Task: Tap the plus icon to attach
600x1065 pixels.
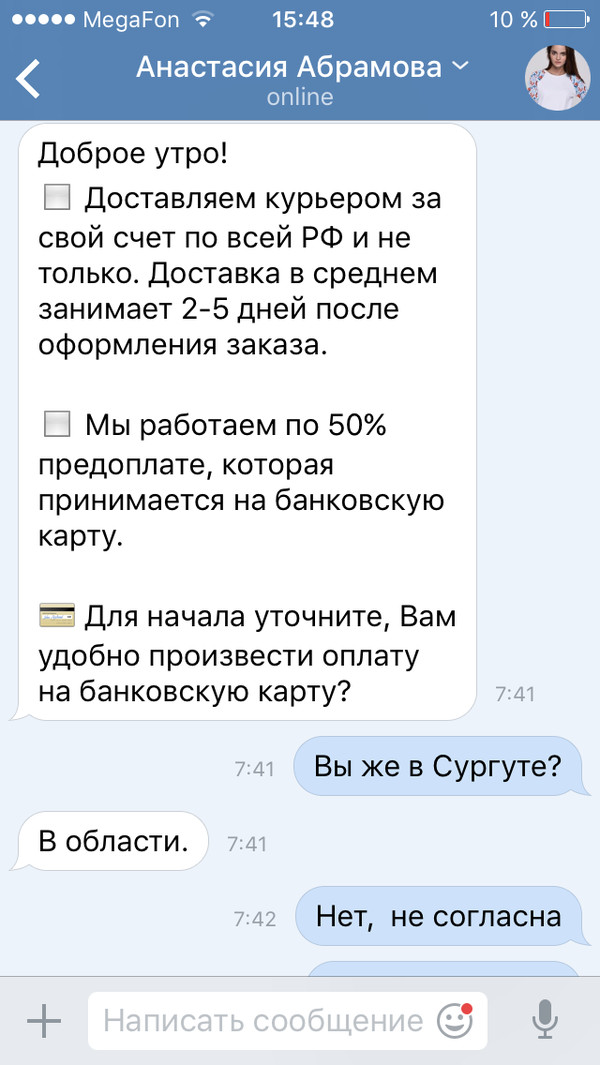Action: (44, 1021)
